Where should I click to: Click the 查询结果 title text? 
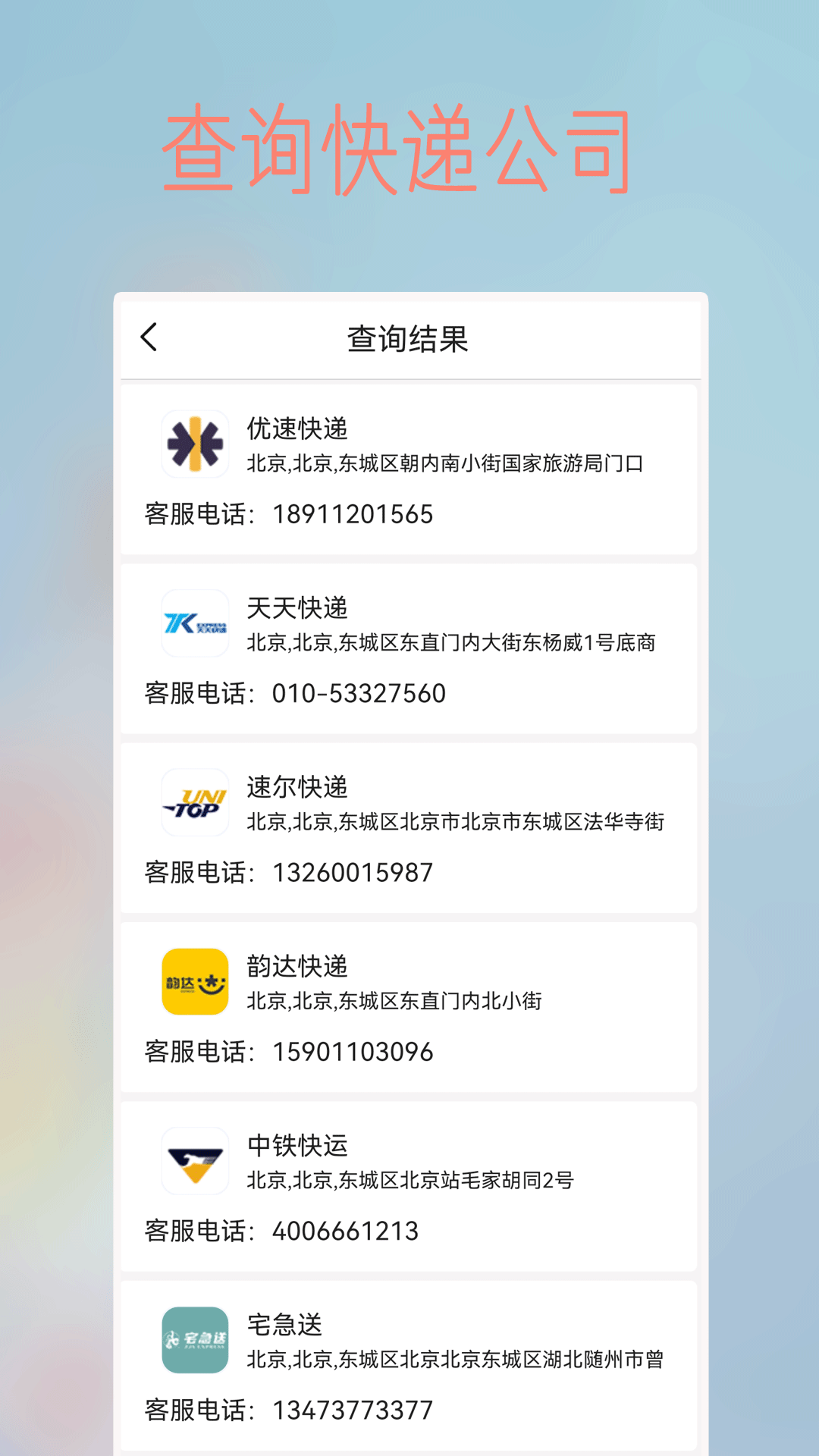(407, 340)
